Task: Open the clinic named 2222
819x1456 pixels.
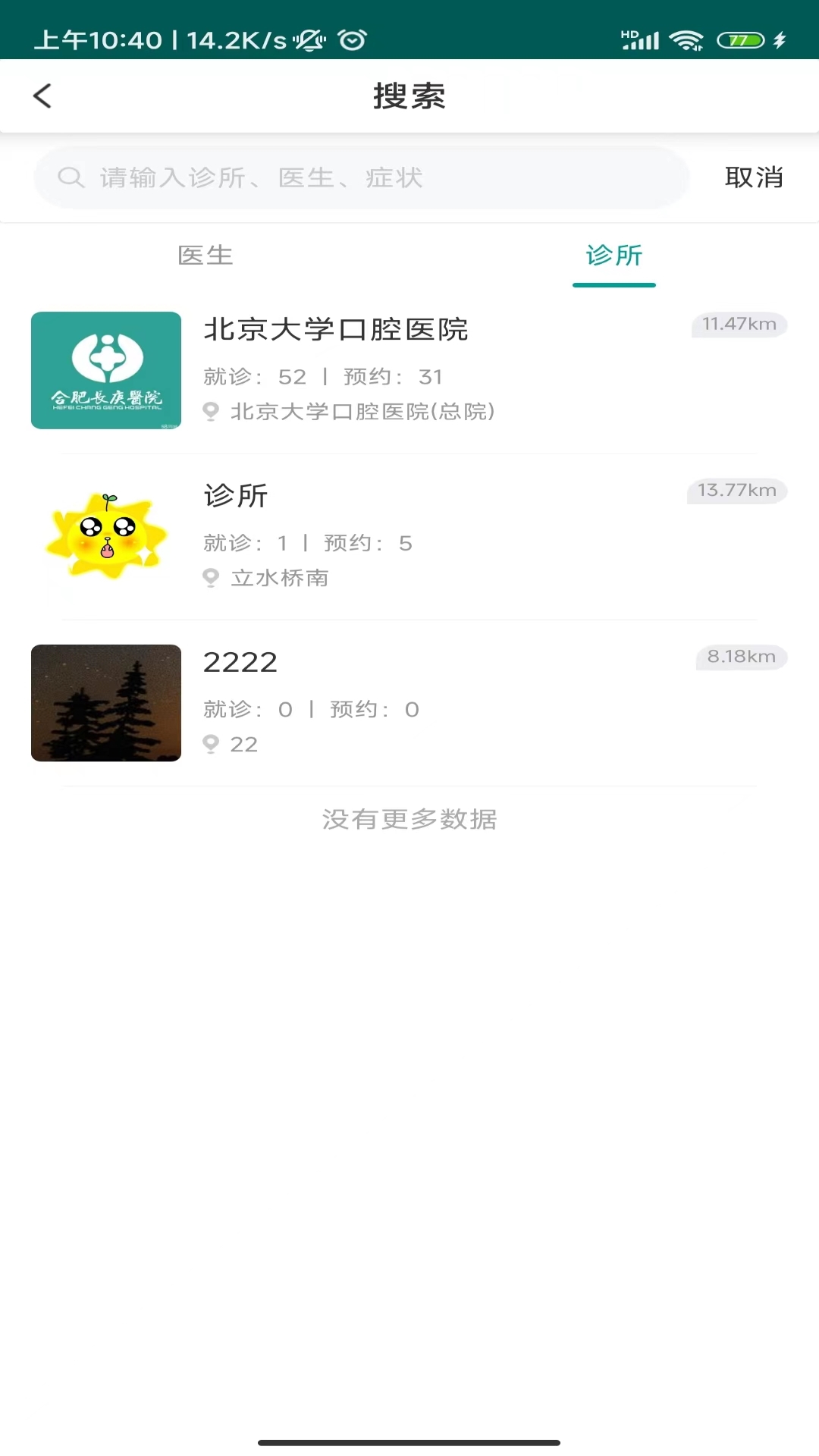Action: pyautogui.click(x=409, y=702)
